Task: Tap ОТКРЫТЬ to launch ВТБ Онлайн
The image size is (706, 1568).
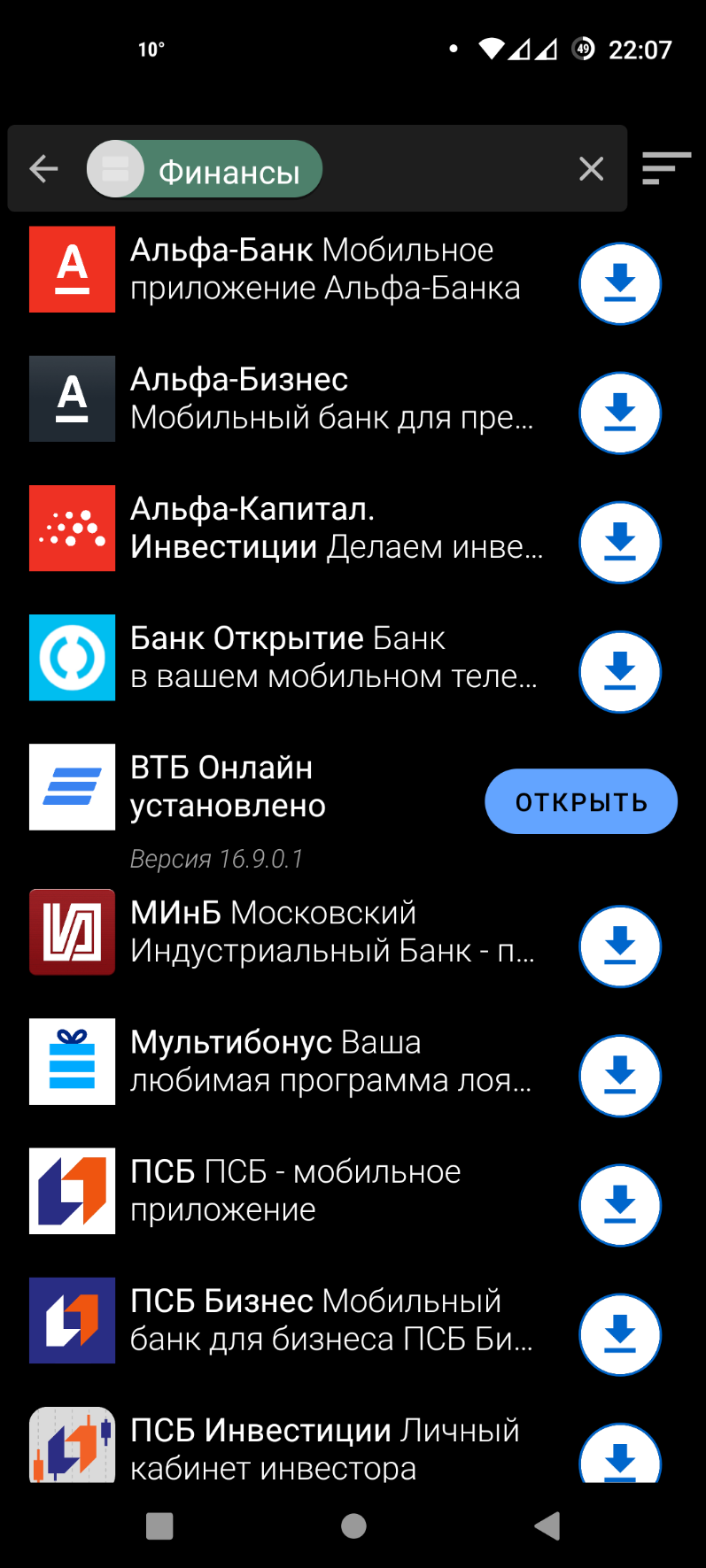Action: (581, 801)
